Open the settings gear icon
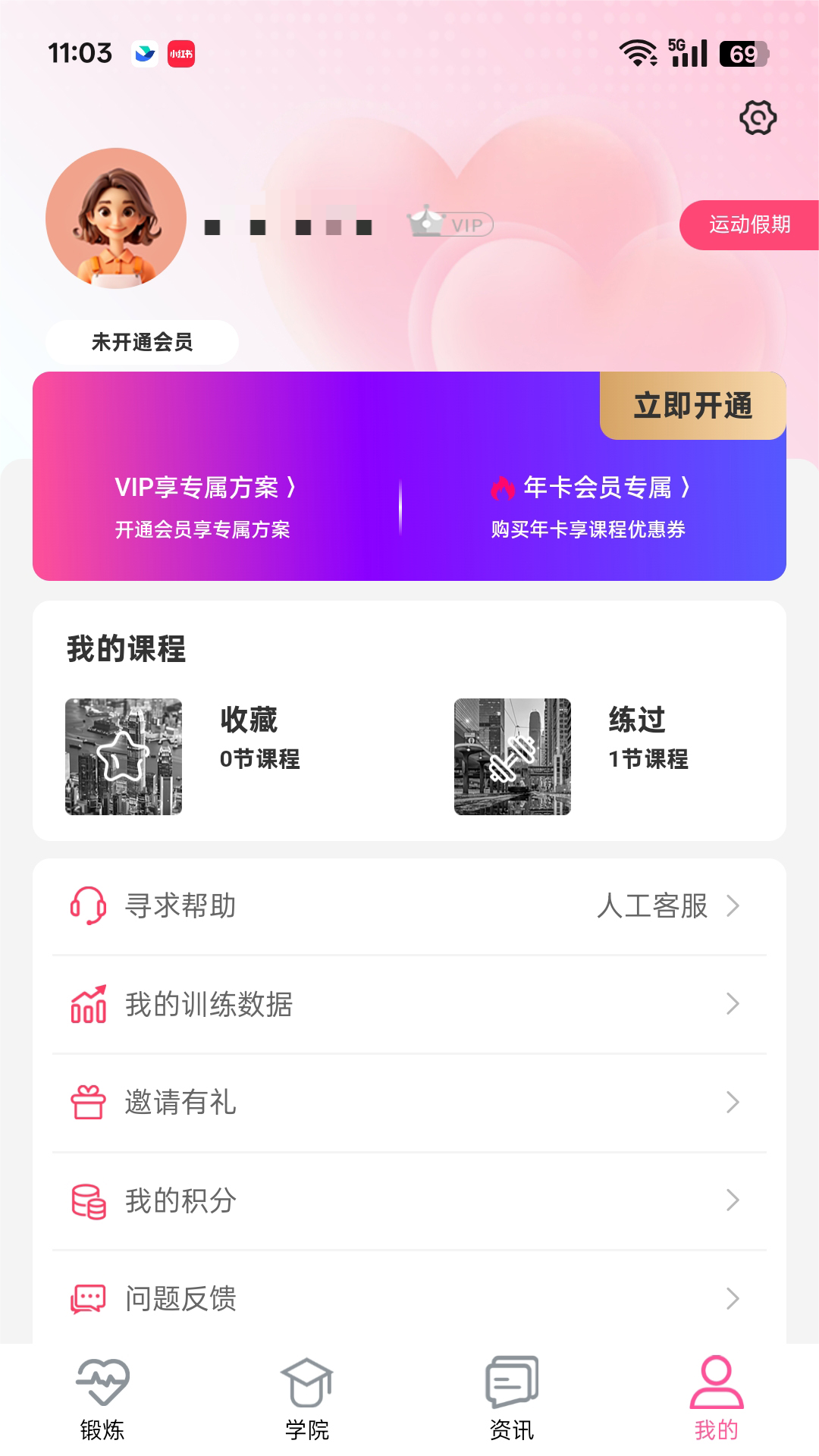This screenshot has width=819, height=1456. (x=758, y=118)
